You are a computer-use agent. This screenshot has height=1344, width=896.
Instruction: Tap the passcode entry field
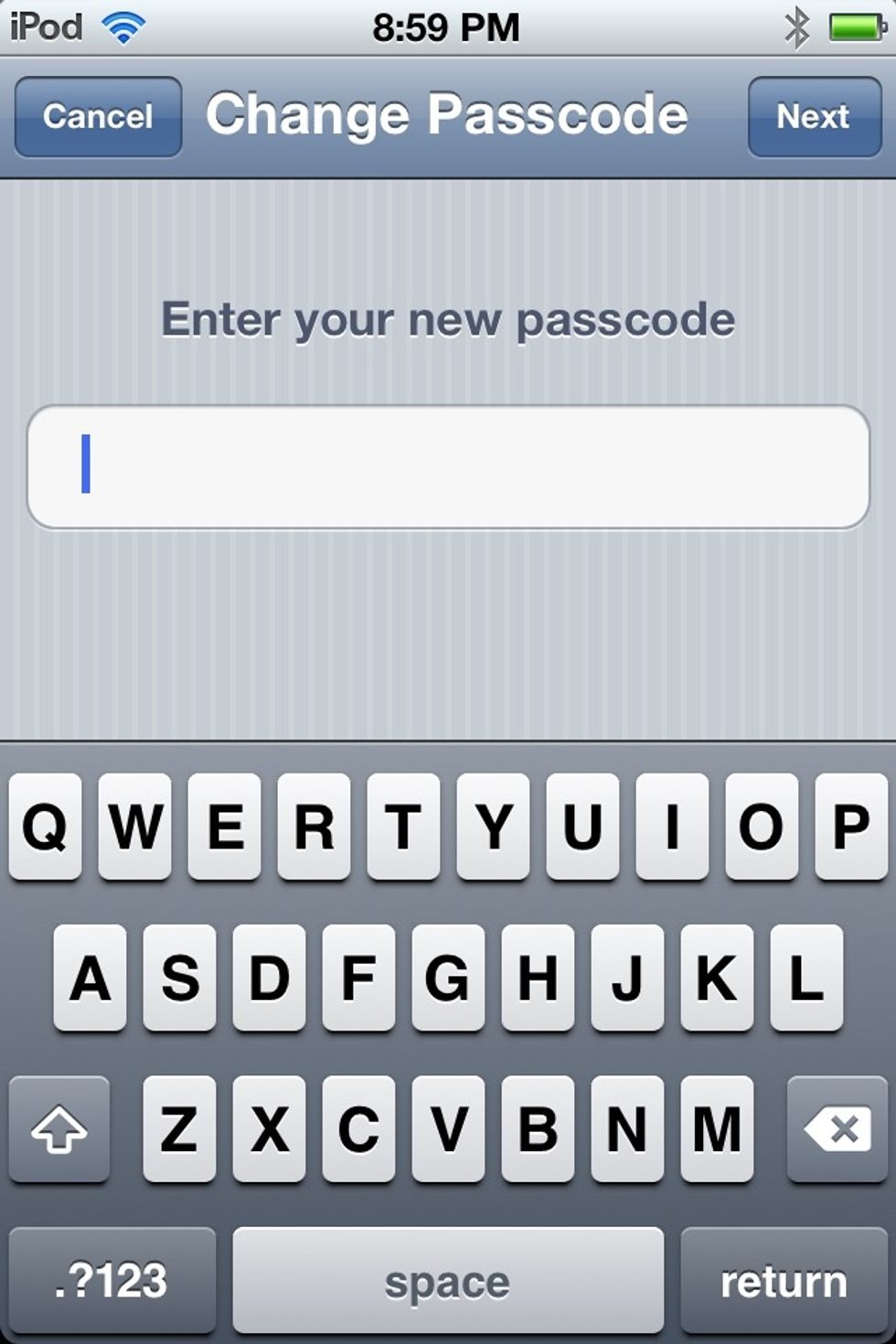tap(448, 464)
